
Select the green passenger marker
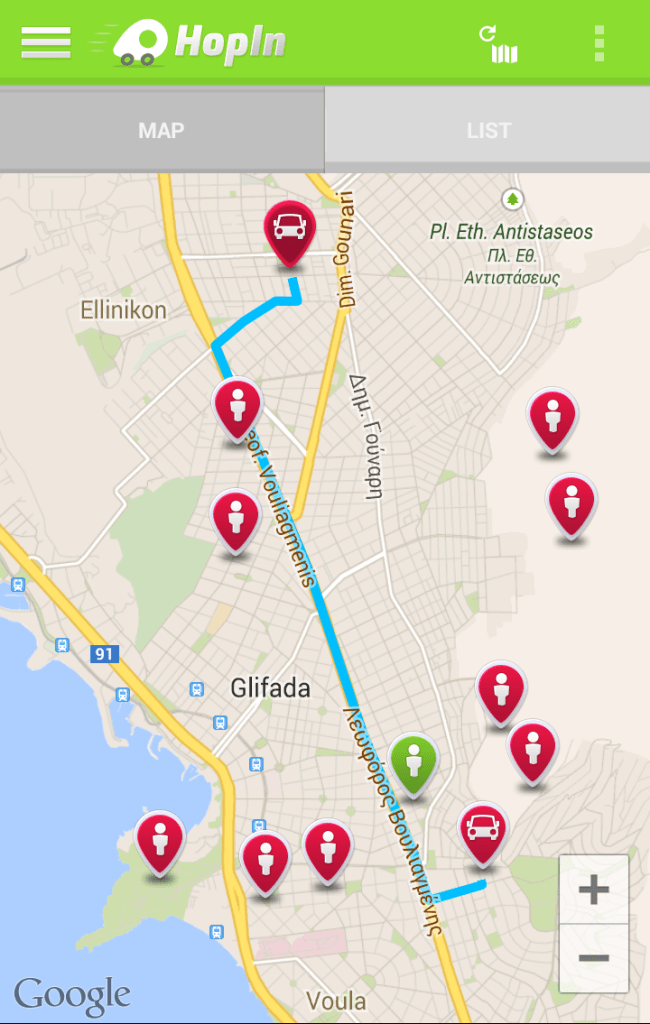pos(413,764)
